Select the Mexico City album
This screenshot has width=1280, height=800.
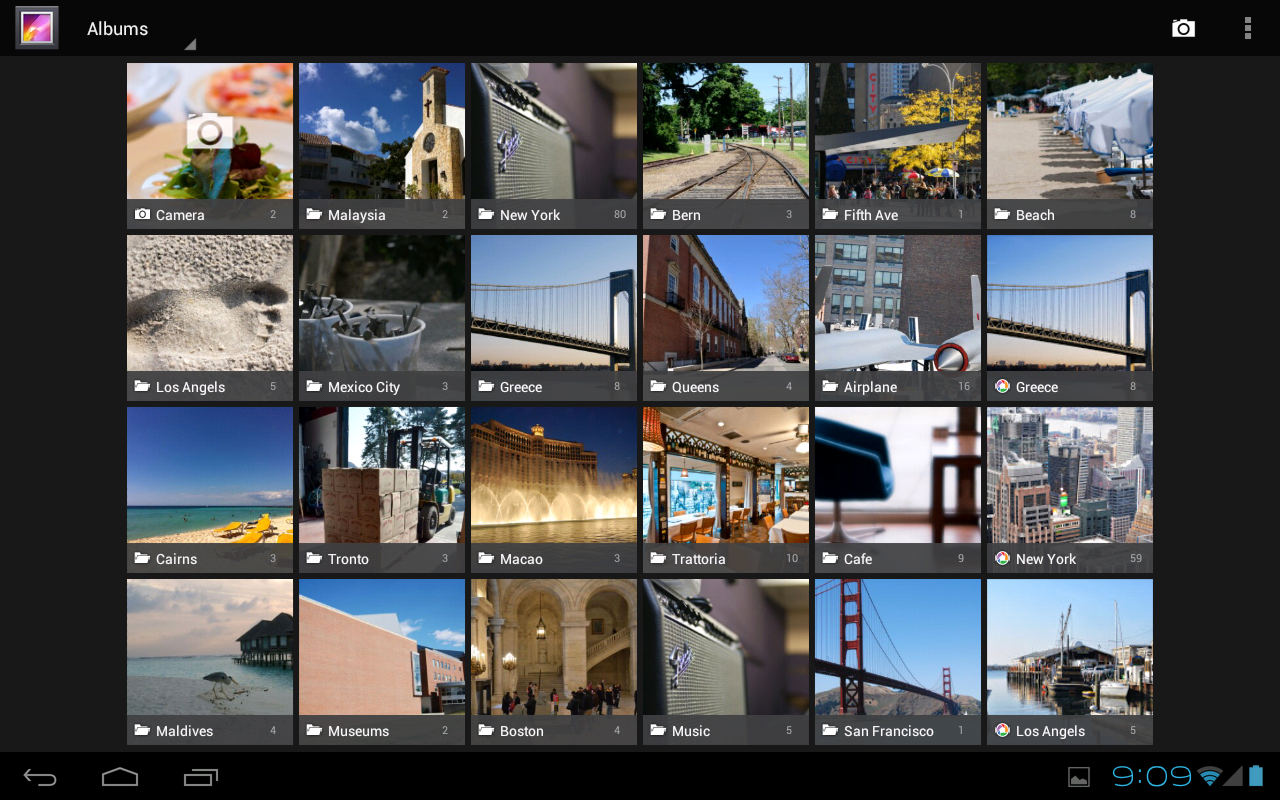pos(382,317)
